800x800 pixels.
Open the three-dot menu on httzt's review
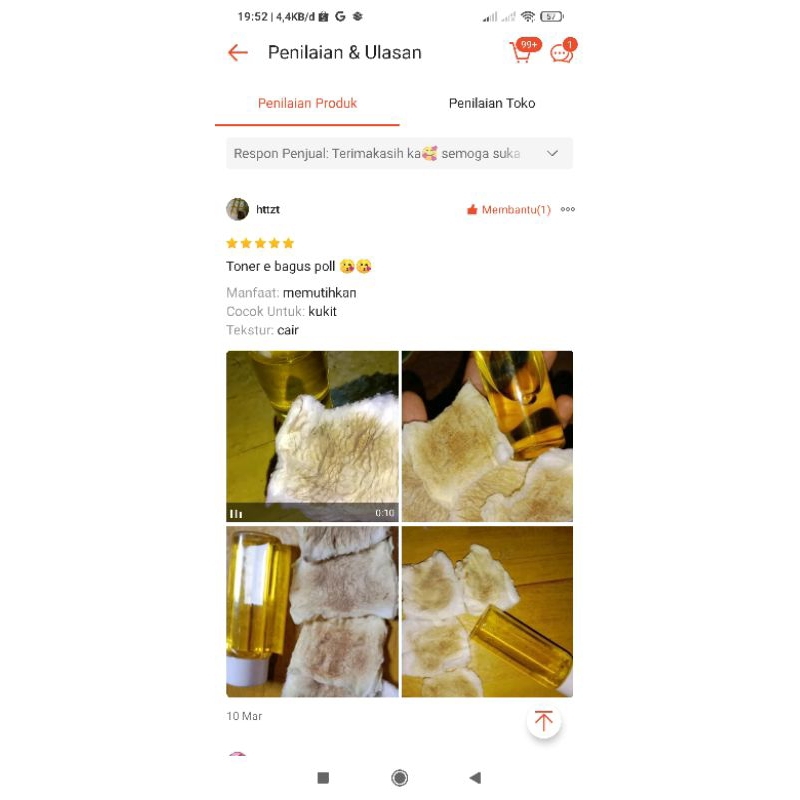click(568, 210)
